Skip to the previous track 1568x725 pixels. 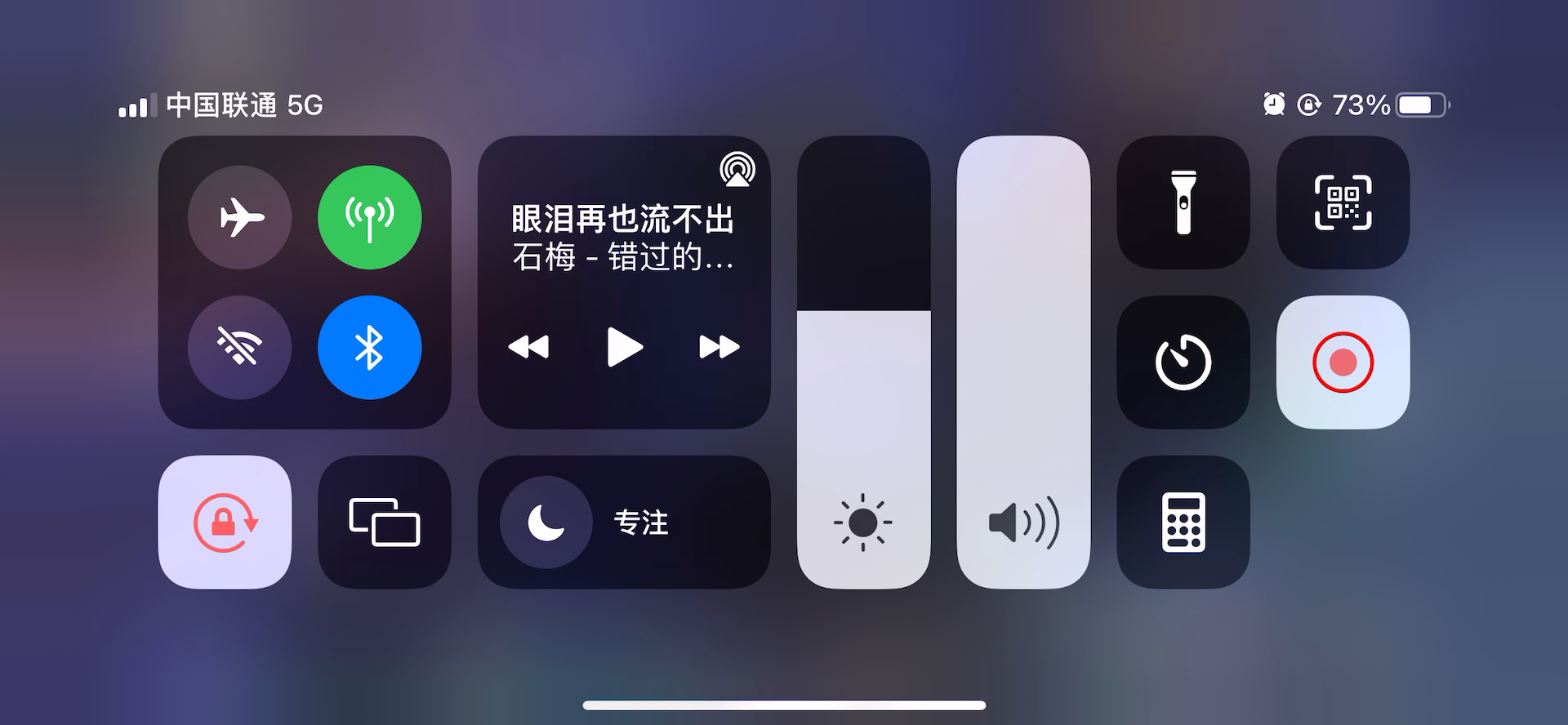pyautogui.click(x=528, y=347)
